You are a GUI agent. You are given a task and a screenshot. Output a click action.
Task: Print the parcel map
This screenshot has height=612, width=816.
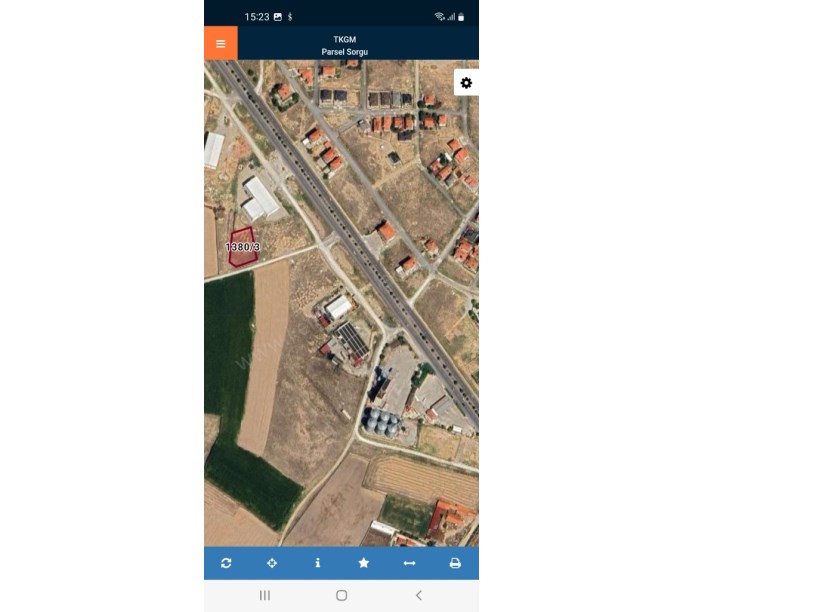tap(455, 563)
